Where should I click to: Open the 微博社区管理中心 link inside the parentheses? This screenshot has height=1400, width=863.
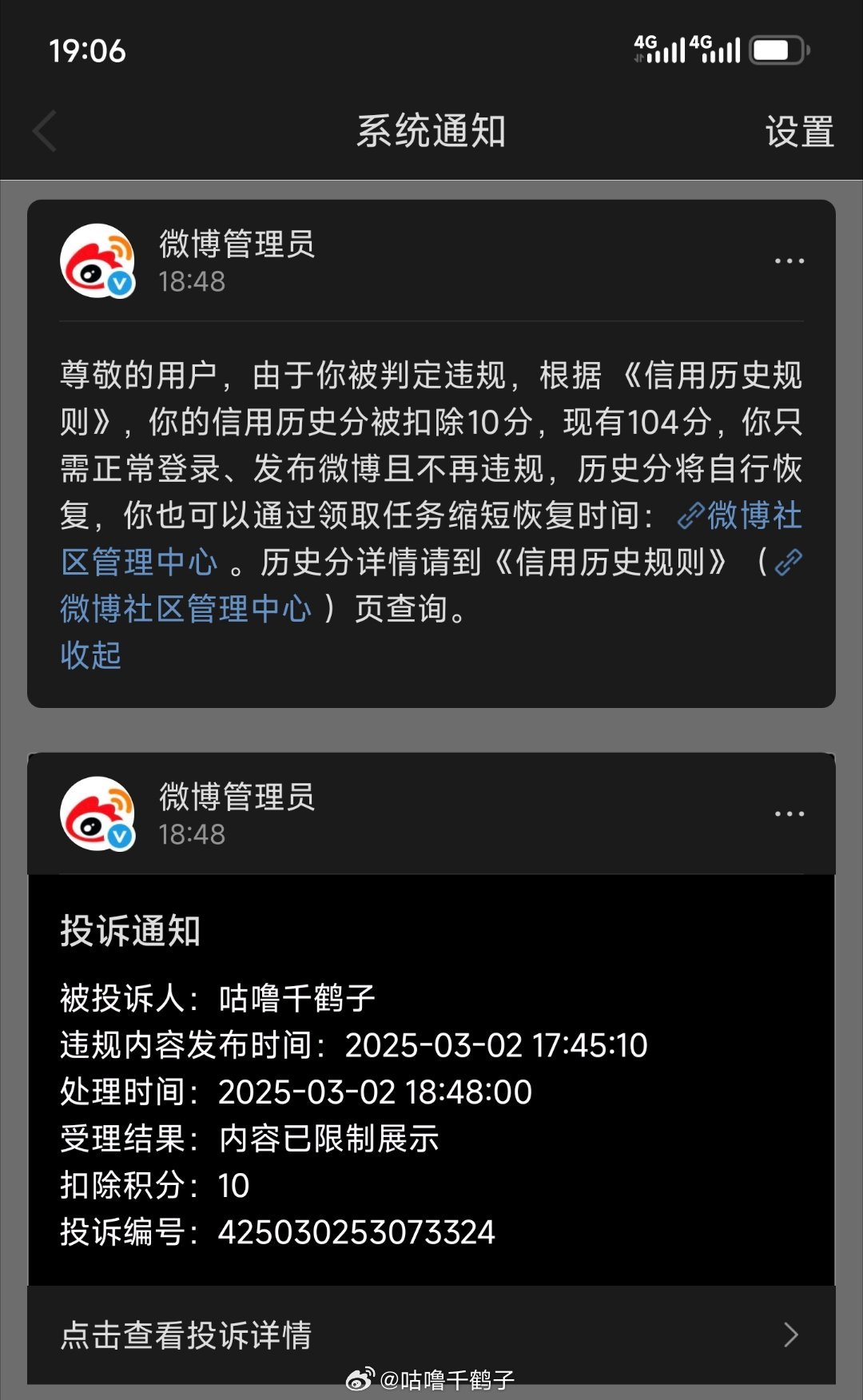coord(185,609)
